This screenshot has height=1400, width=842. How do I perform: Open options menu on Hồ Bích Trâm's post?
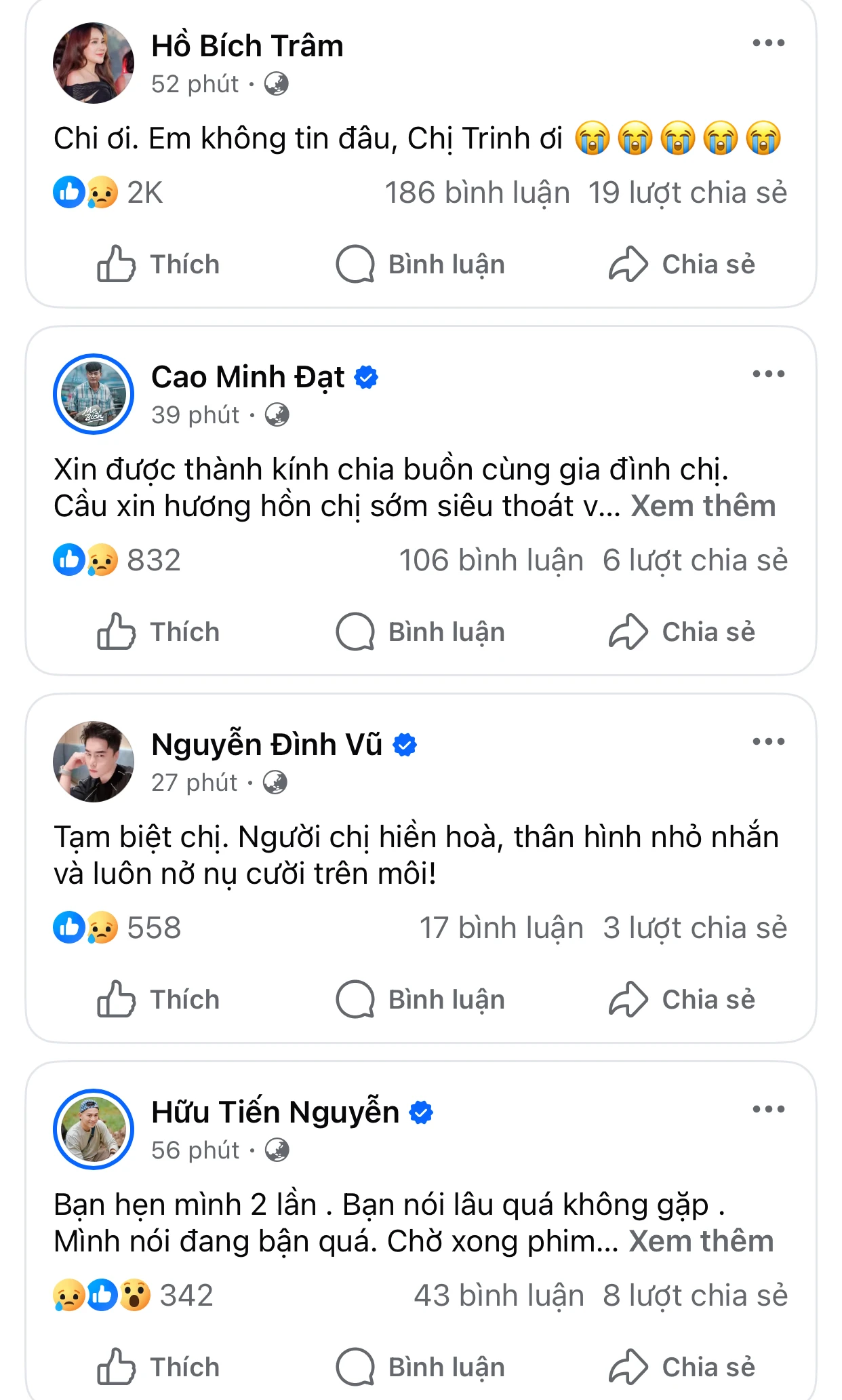768,43
